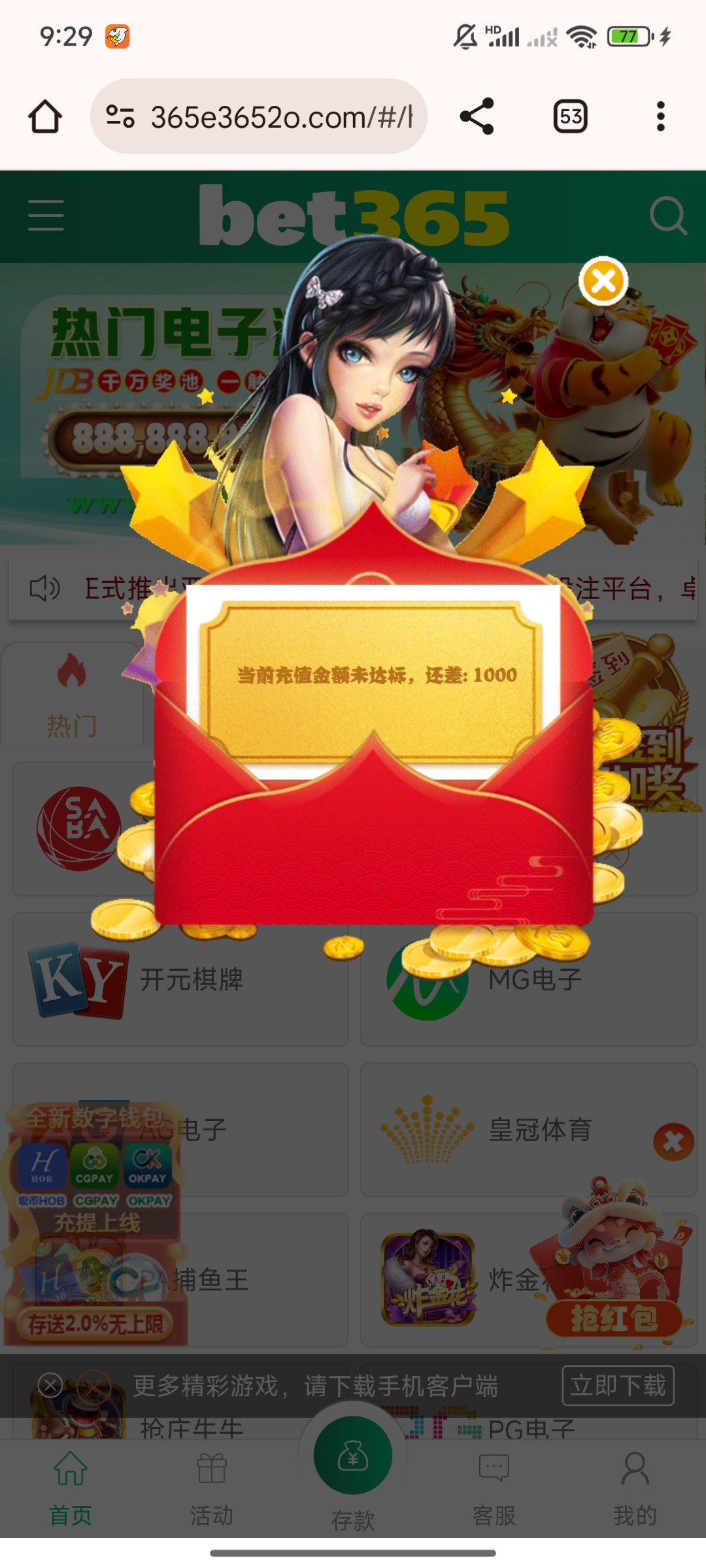Open the hamburger drawer menu
The image size is (706, 1568).
coord(46,216)
